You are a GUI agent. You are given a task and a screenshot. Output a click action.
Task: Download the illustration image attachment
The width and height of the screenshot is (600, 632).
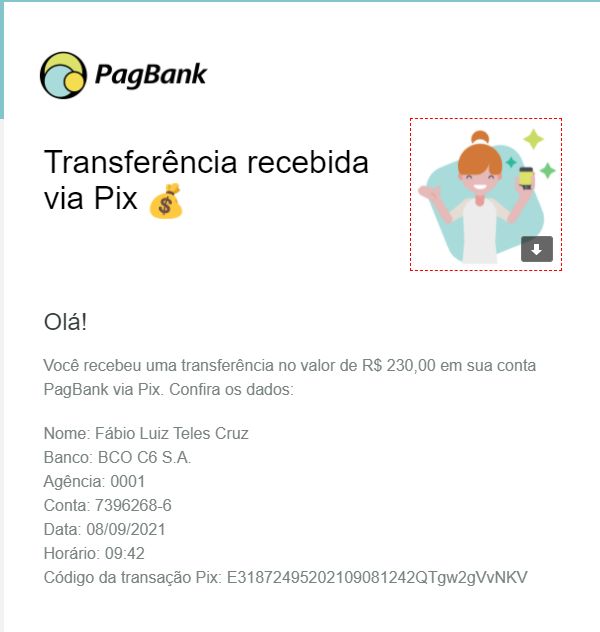(x=536, y=249)
